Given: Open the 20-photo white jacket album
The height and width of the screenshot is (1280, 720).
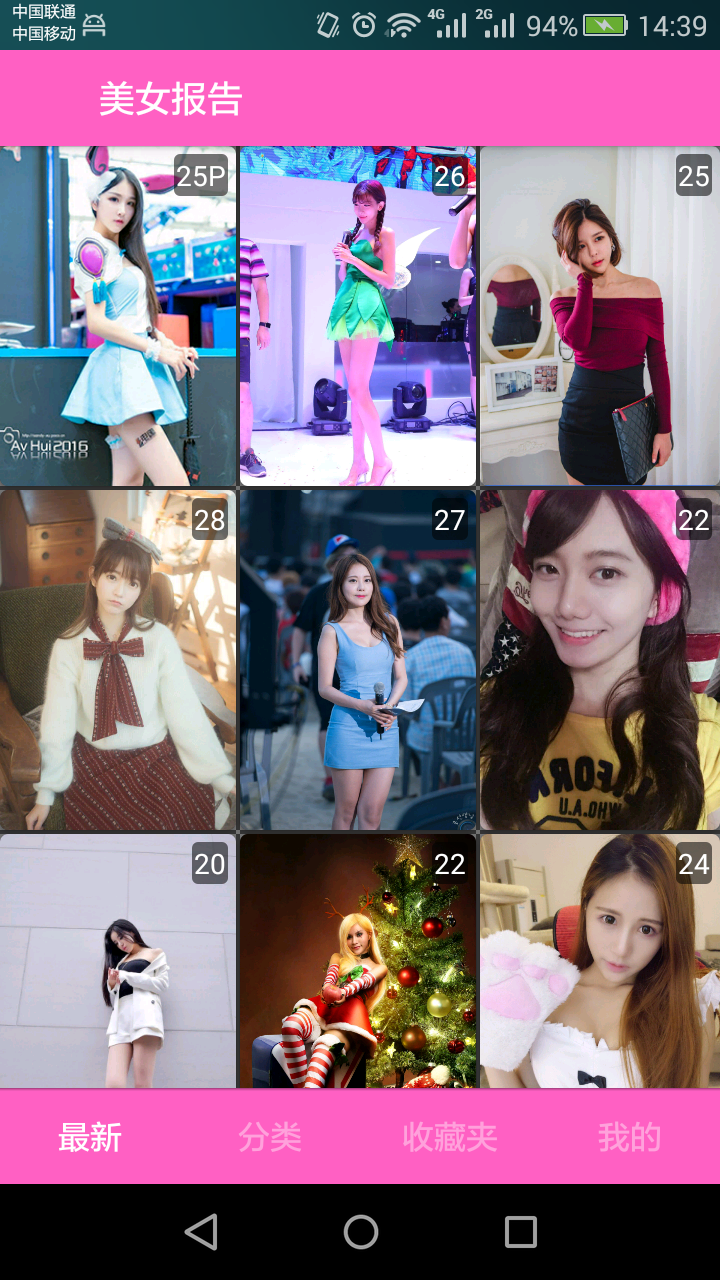Looking at the screenshot, I should [x=118, y=962].
